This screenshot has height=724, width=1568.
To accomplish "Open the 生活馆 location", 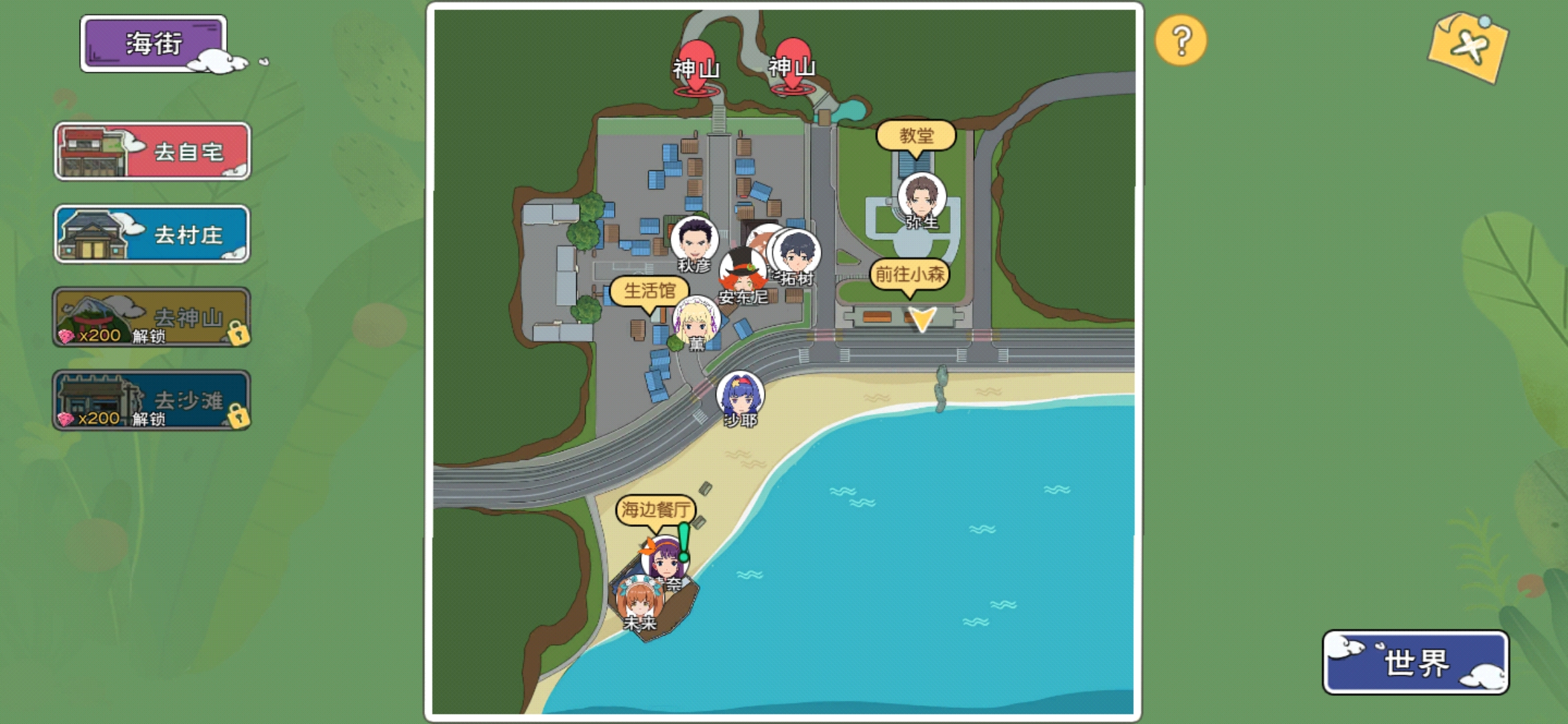I will click(x=649, y=291).
